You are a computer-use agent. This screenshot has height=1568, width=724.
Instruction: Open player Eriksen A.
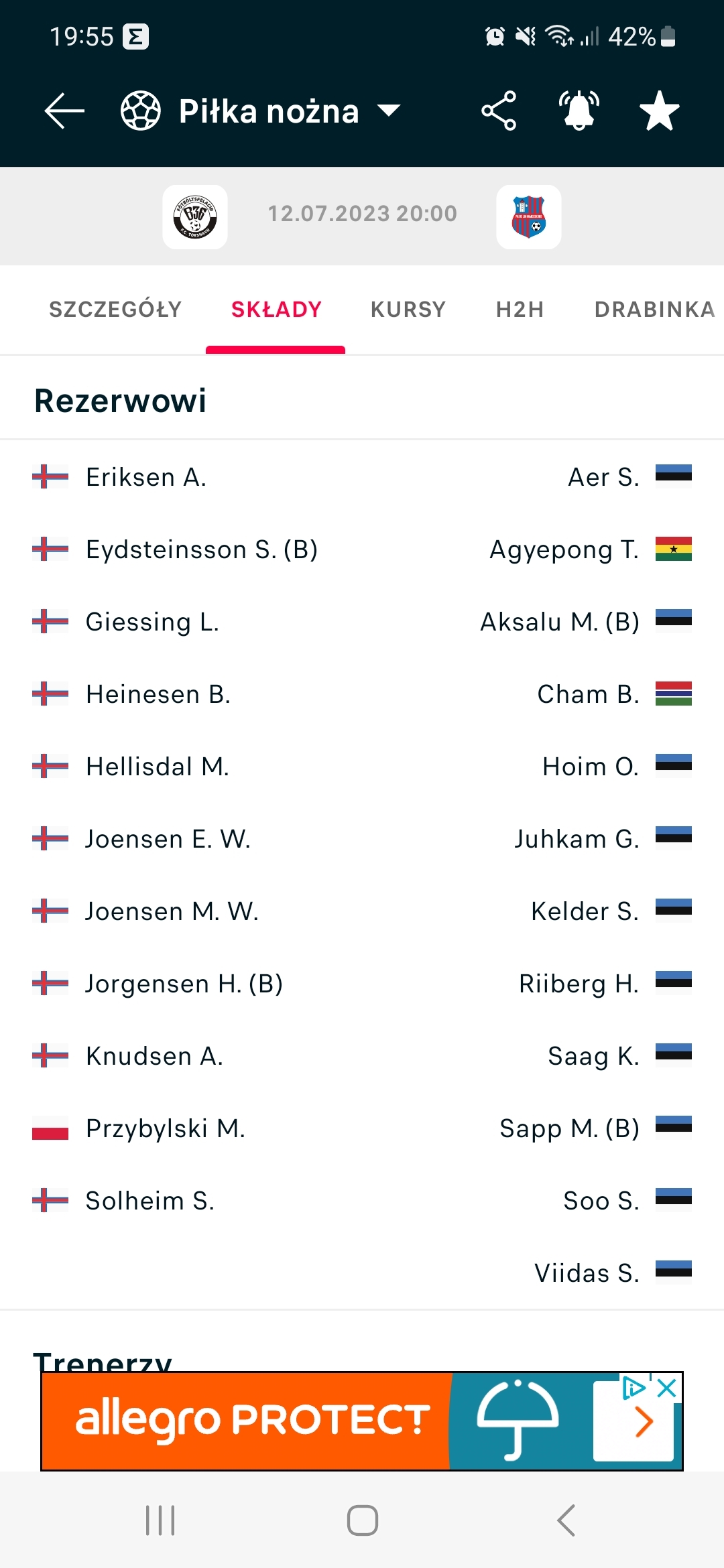pyautogui.click(x=146, y=477)
